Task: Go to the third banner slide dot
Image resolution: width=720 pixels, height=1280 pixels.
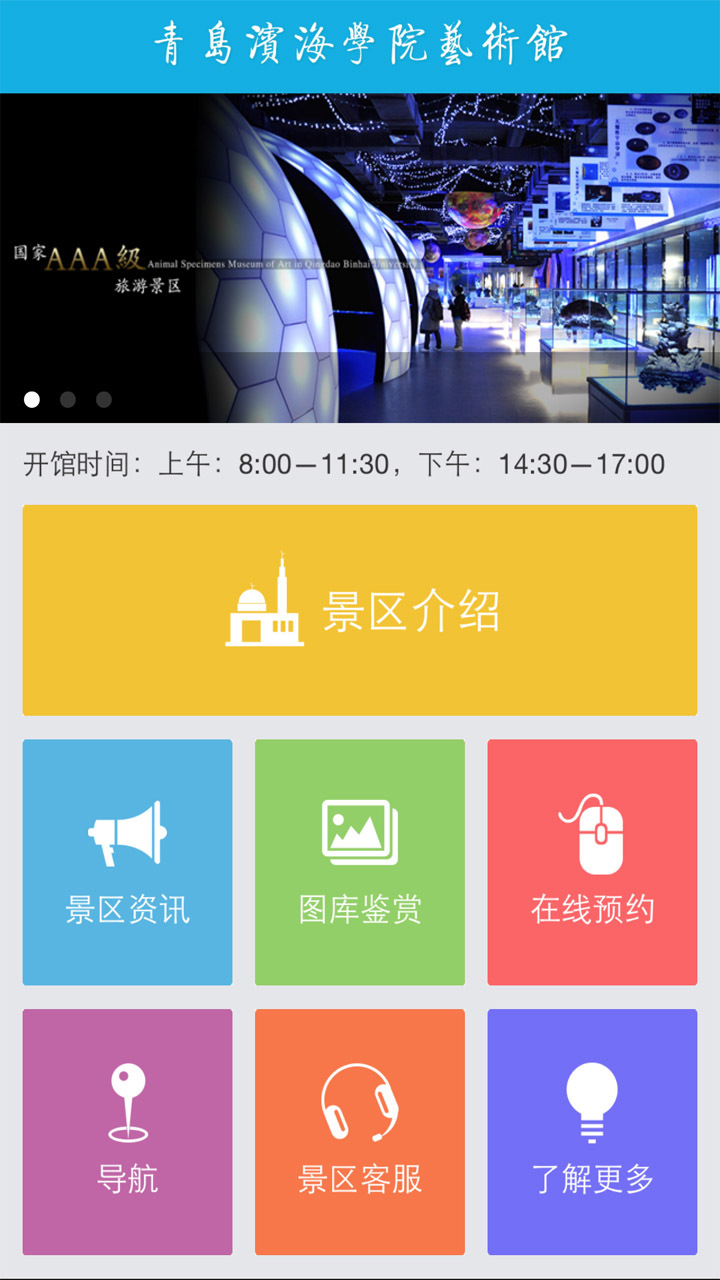Action: click(104, 400)
